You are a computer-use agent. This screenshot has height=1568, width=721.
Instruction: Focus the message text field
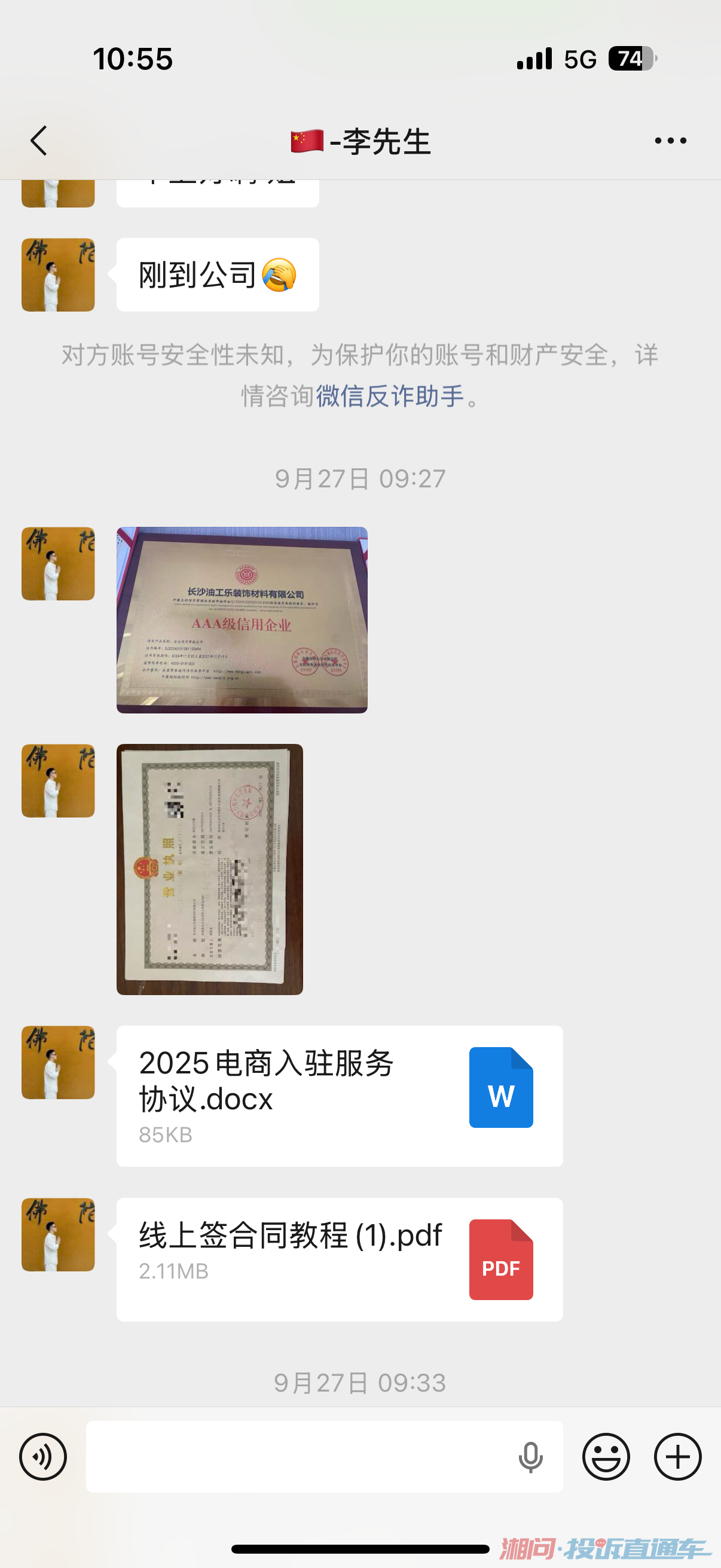click(x=298, y=1457)
